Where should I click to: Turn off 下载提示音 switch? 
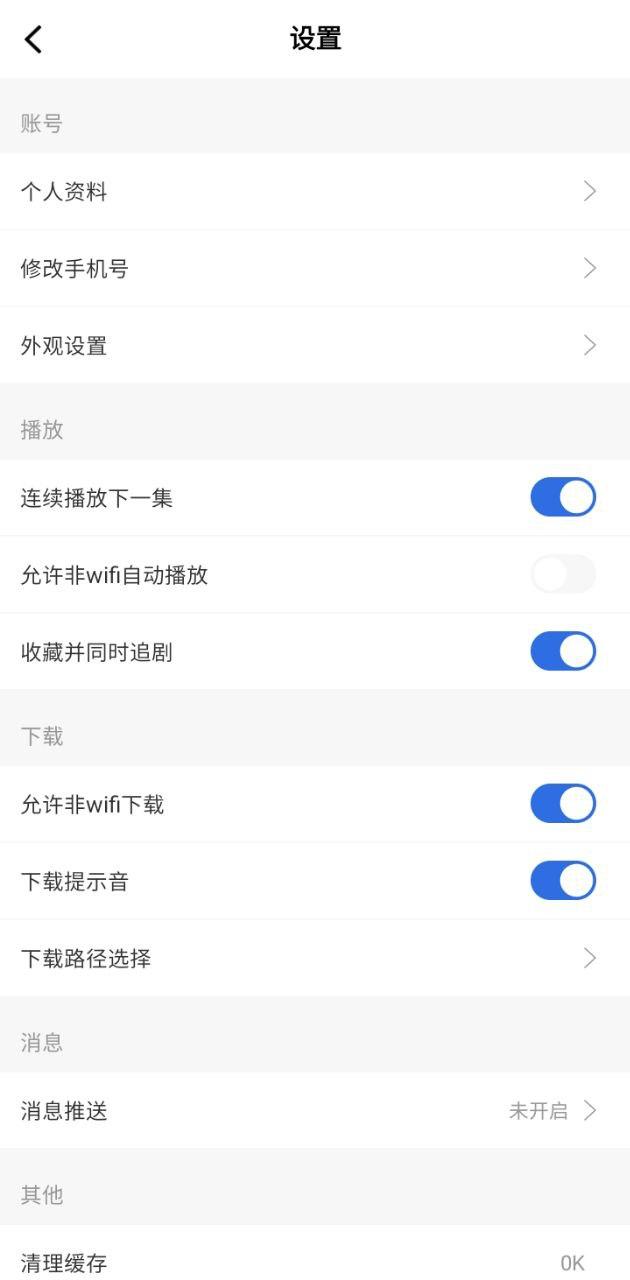click(x=562, y=881)
